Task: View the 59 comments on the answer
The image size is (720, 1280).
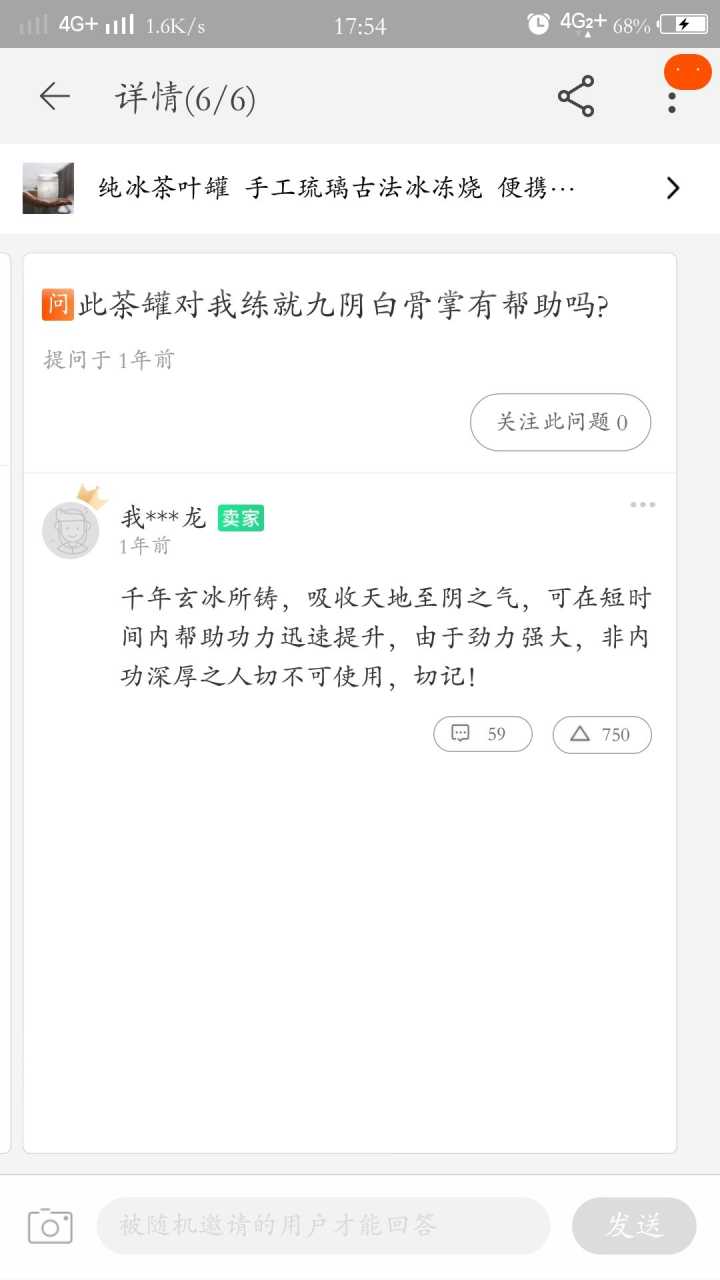Action: [482, 734]
